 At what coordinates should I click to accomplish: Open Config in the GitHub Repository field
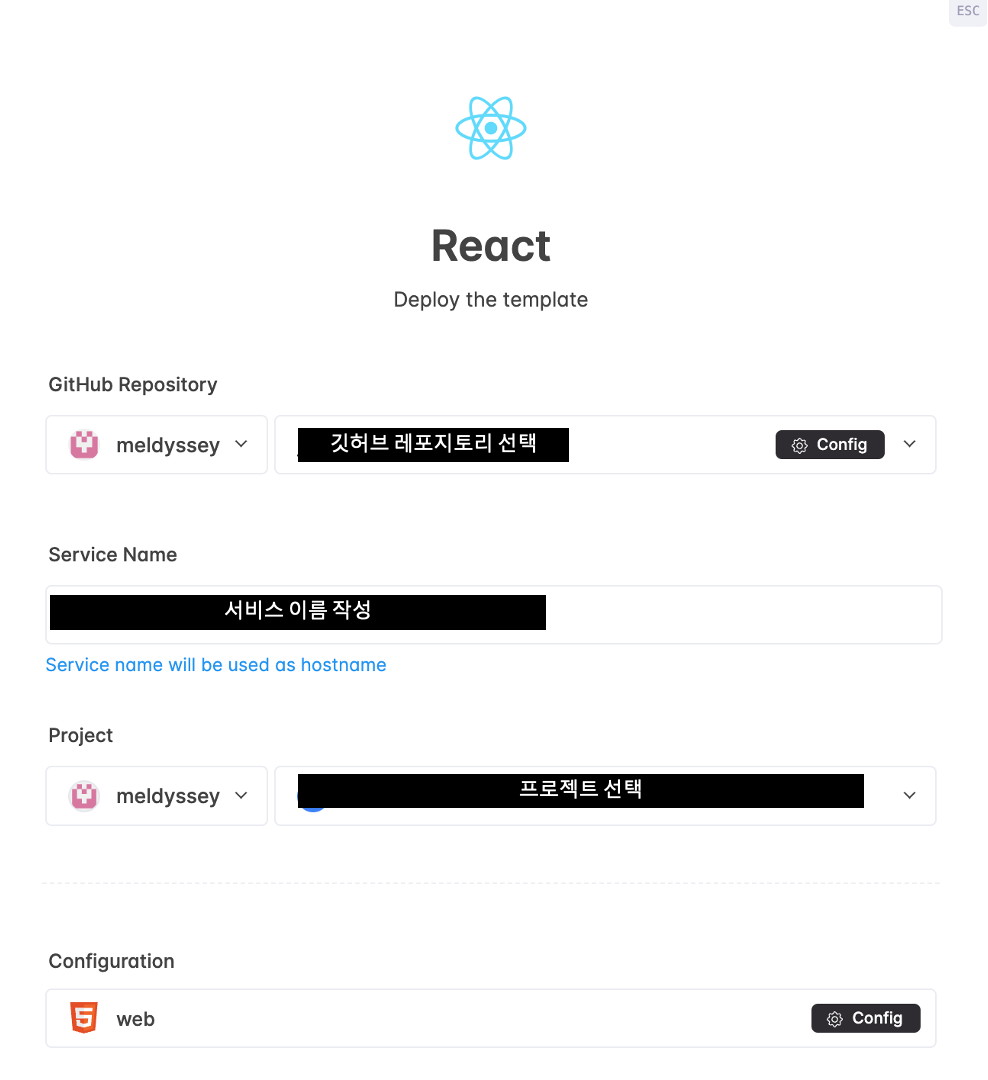[x=829, y=445]
